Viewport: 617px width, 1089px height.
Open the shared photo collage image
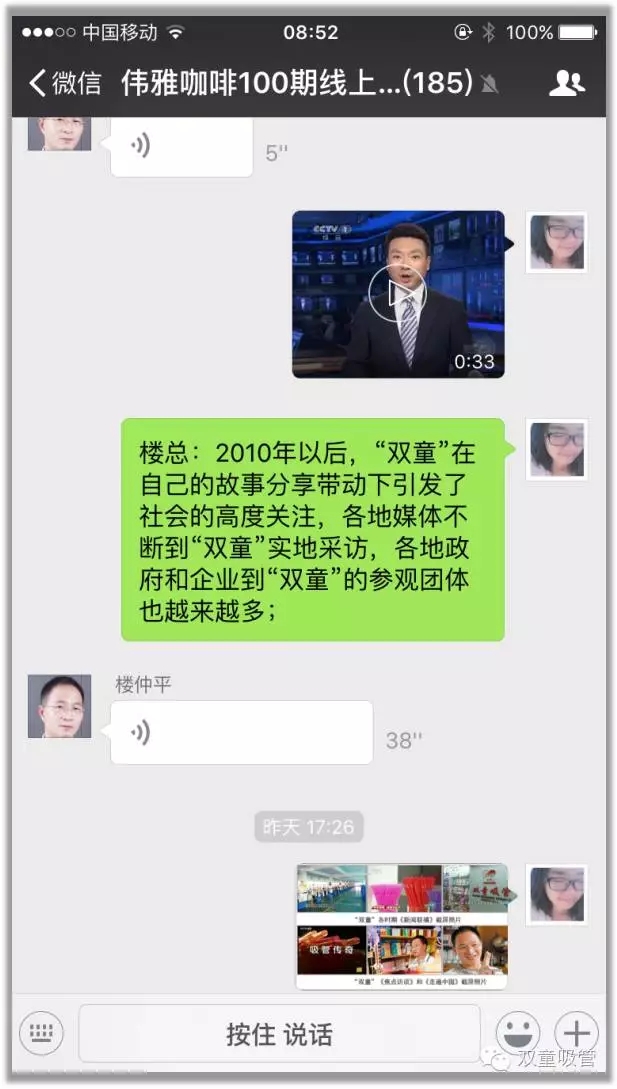pyautogui.click(x=401, y=926)
